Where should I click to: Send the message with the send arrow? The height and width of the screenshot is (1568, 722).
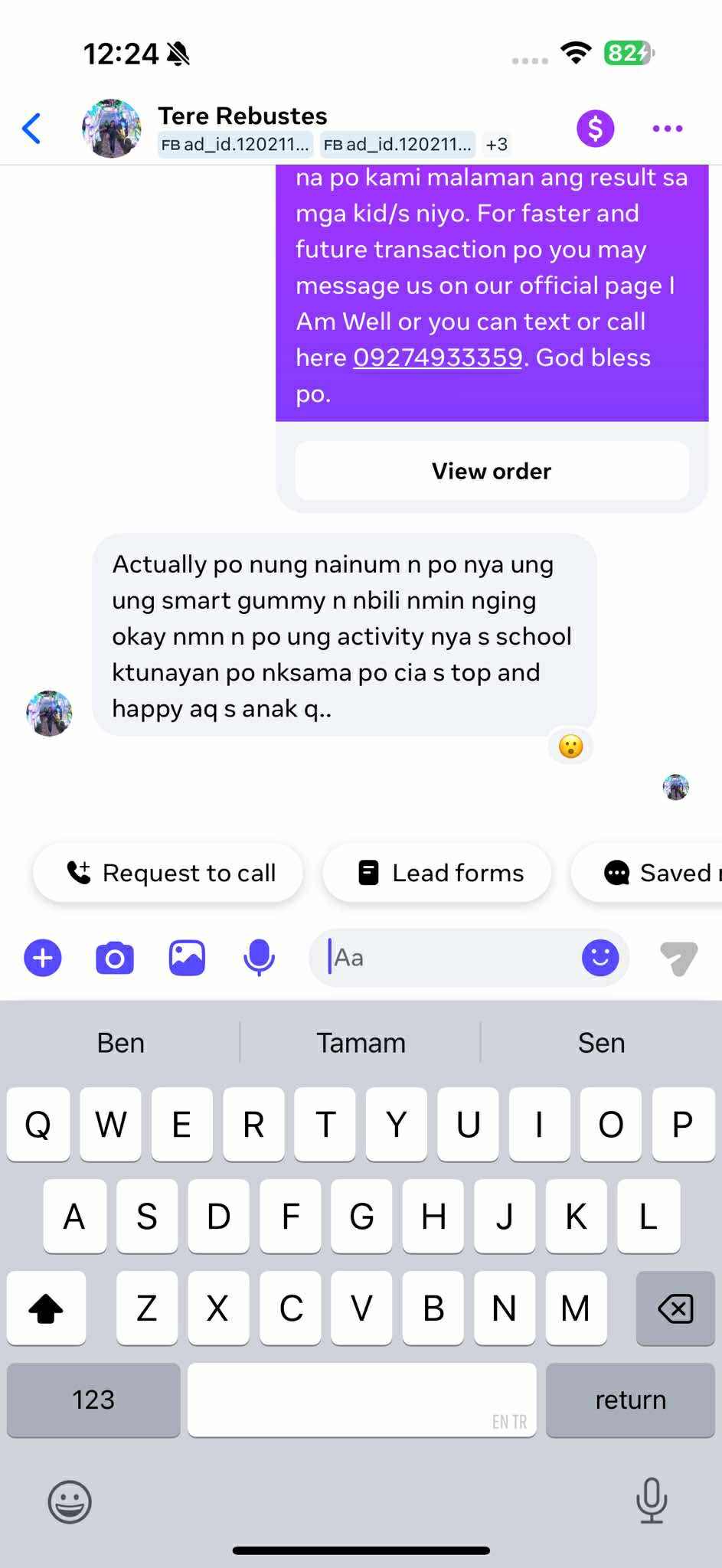678,958
